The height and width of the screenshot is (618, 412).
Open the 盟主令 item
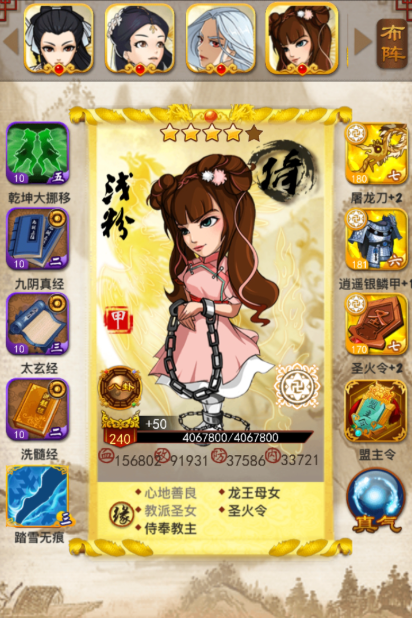376,410
